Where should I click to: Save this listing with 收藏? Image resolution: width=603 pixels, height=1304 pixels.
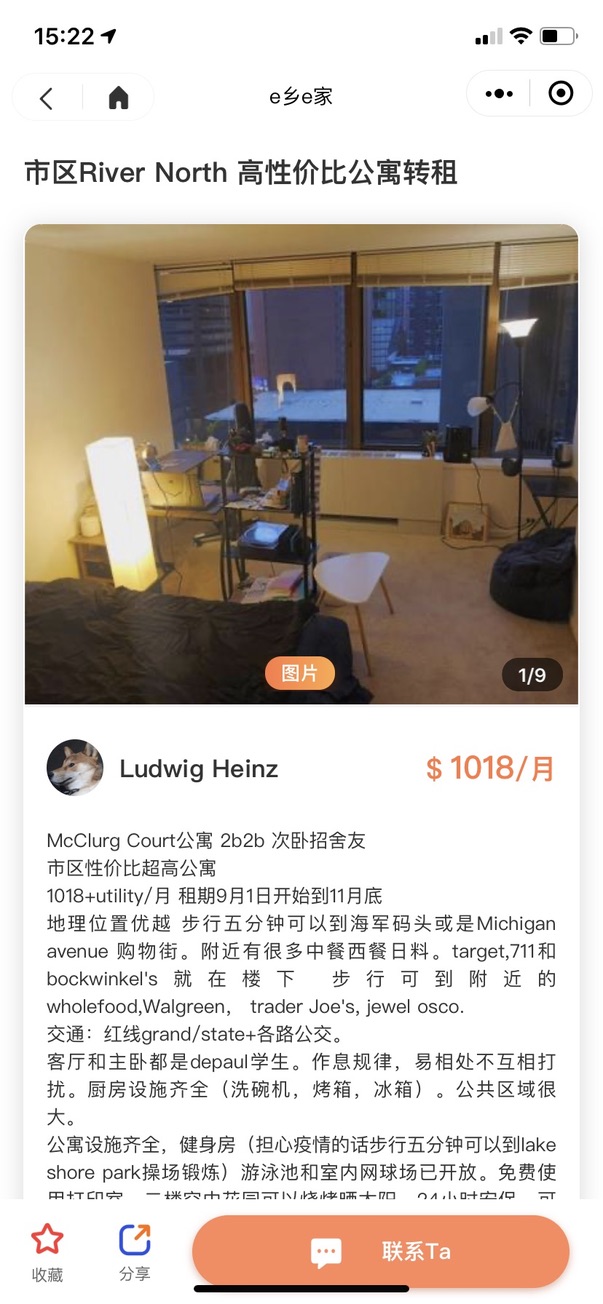[x=47, y=1250]
